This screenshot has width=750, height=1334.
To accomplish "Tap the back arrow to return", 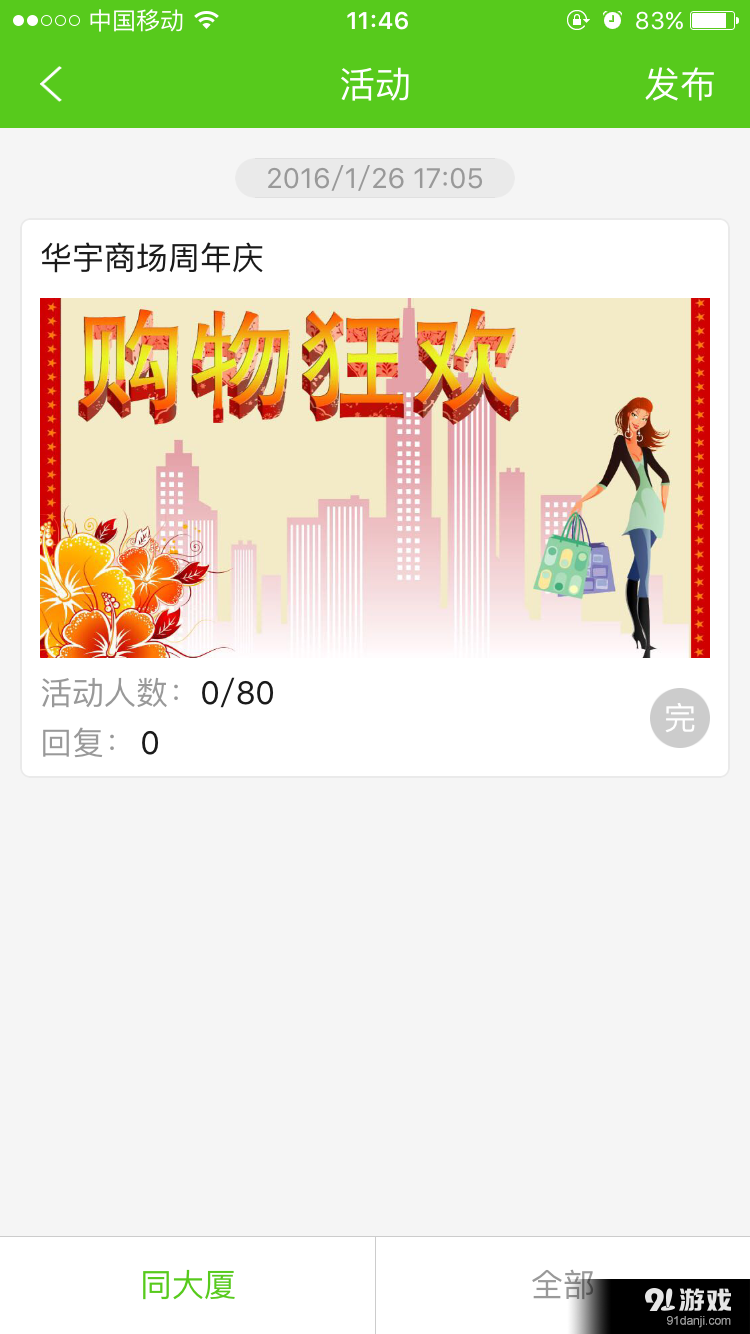I will 50,84.
